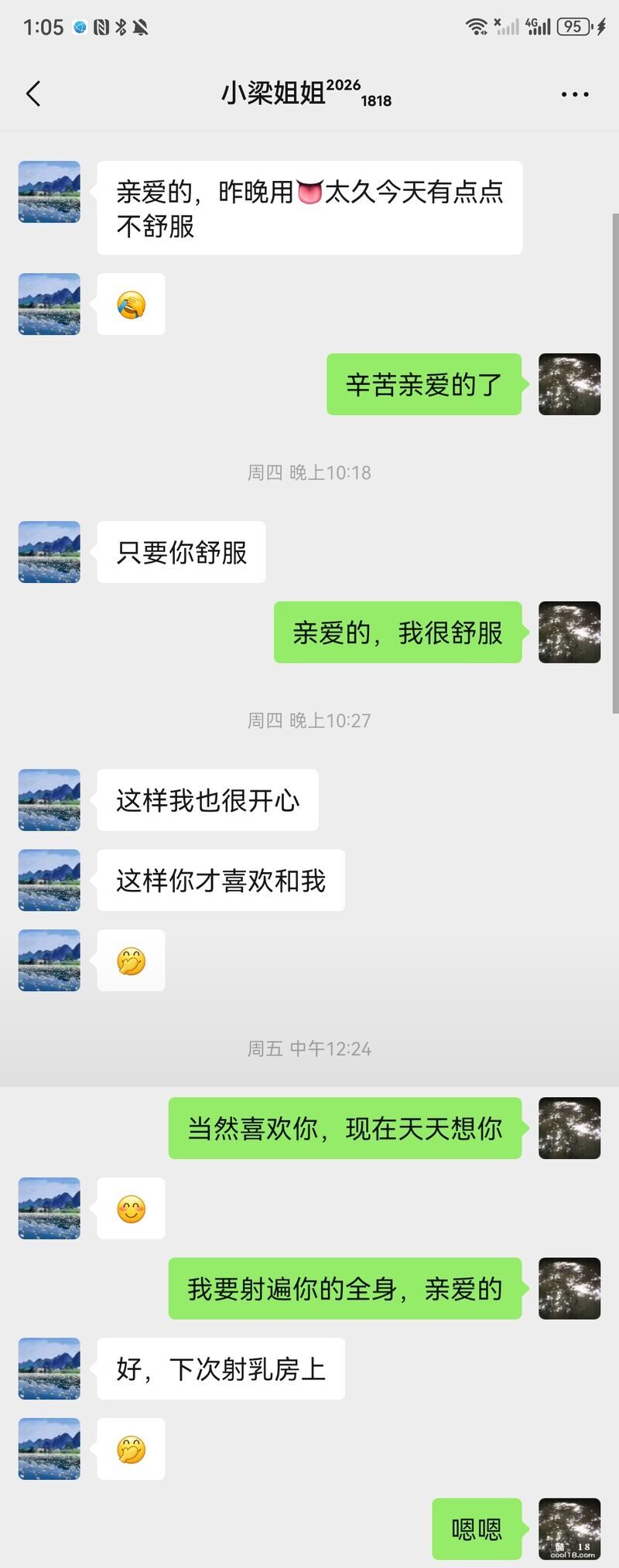View contact's profile from avatar beside "这样我也很开心"

50,800
